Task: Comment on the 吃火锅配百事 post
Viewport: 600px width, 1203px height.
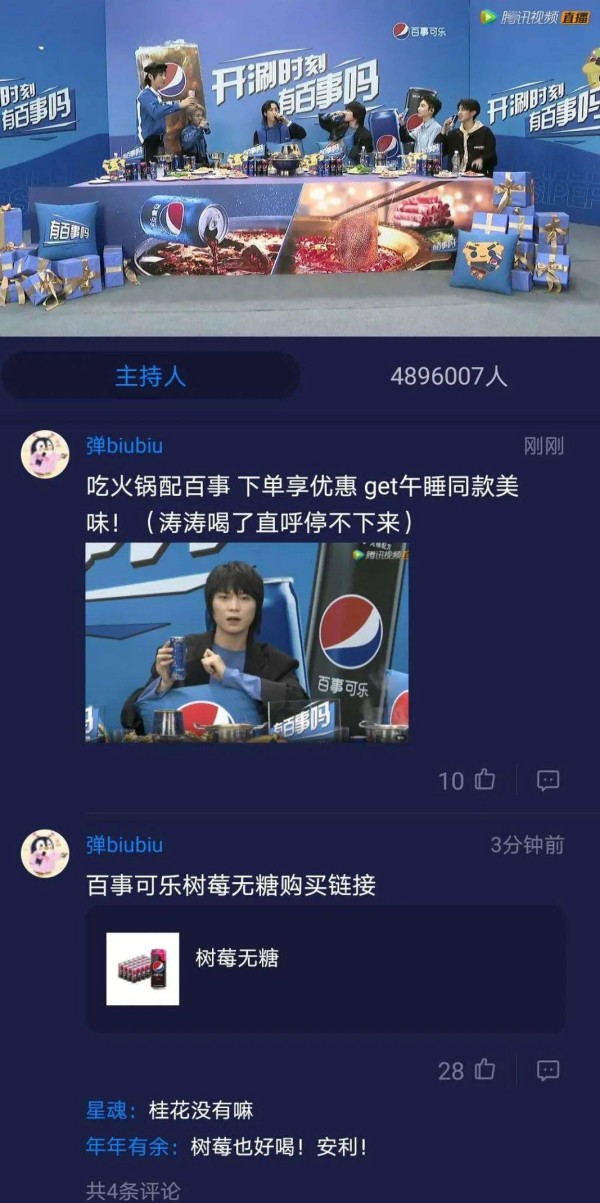Action: [x=547, y=780]
